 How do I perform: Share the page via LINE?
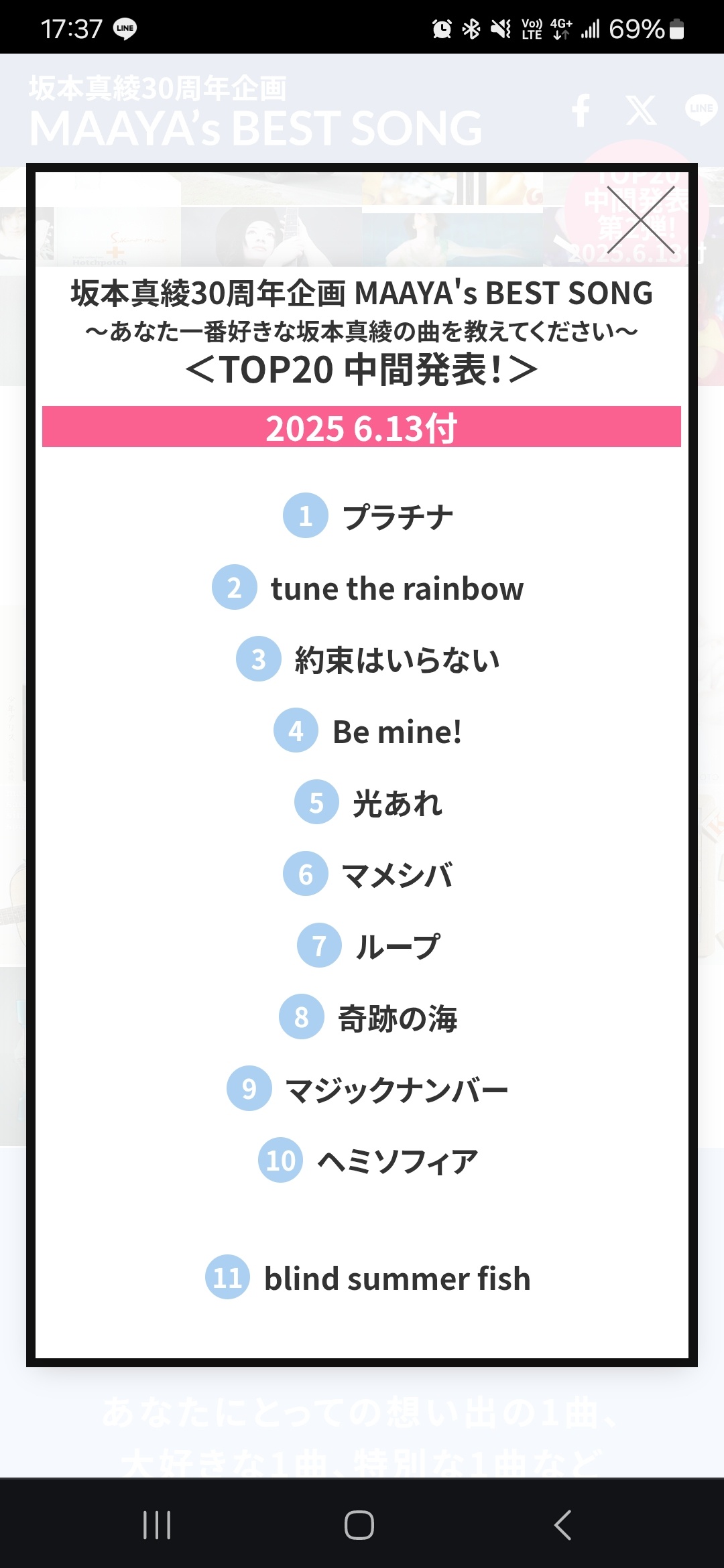tap(701, 109)
